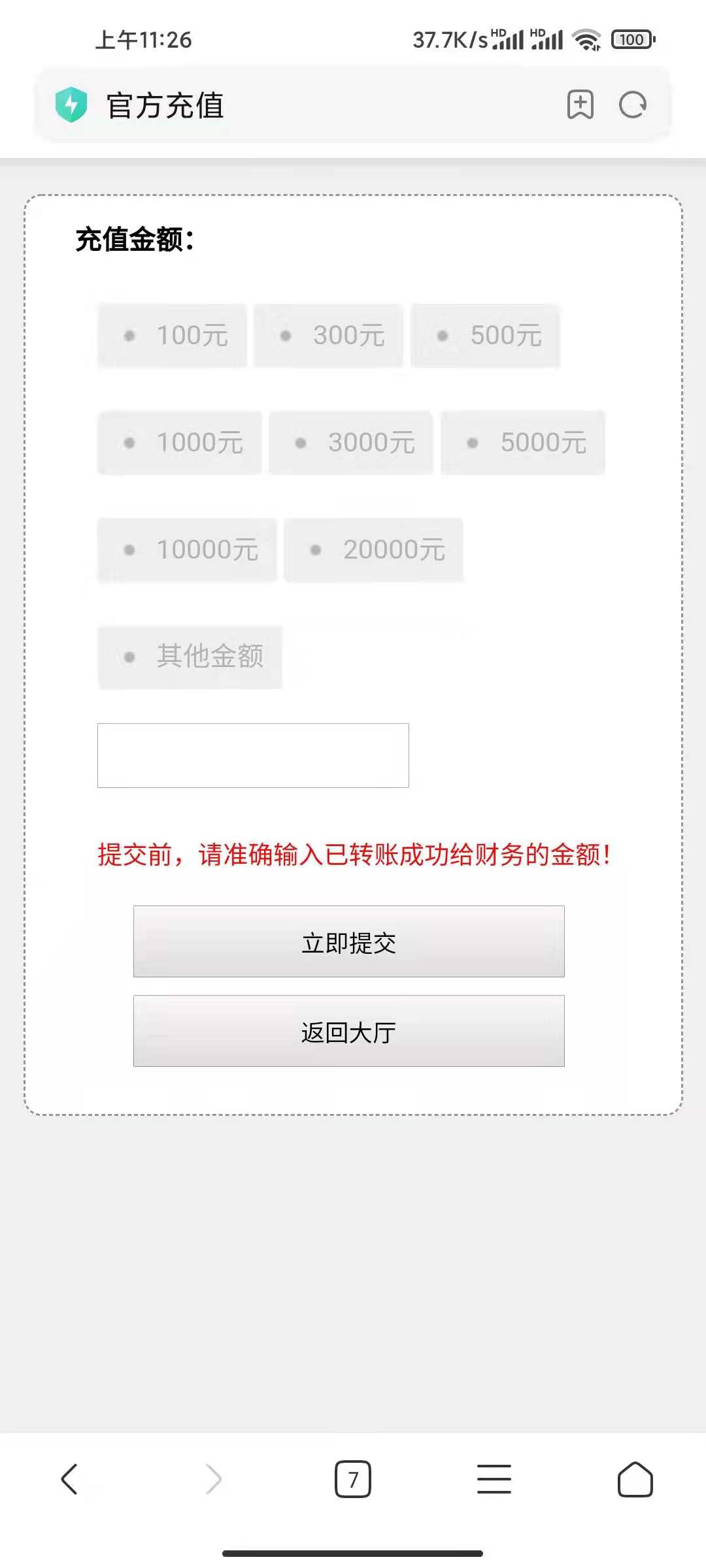This screenshot has height=1568, width=706.
Task: Go to the browser home page
Action: point(635,1479)
